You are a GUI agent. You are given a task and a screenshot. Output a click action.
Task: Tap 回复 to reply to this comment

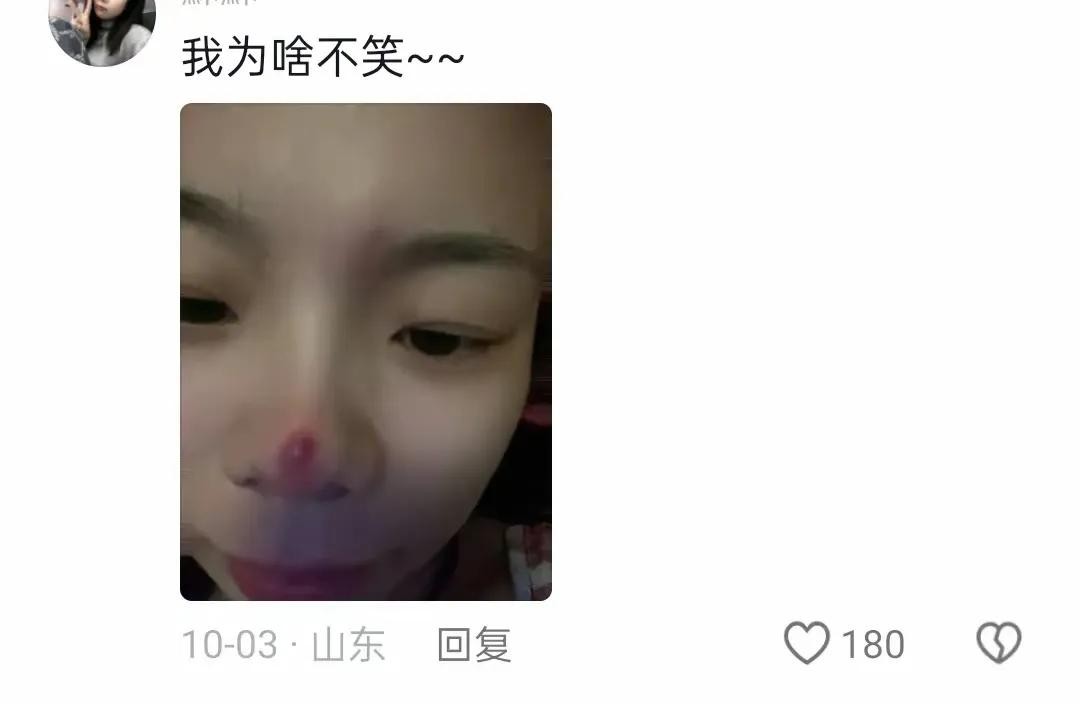coord(474,645)
